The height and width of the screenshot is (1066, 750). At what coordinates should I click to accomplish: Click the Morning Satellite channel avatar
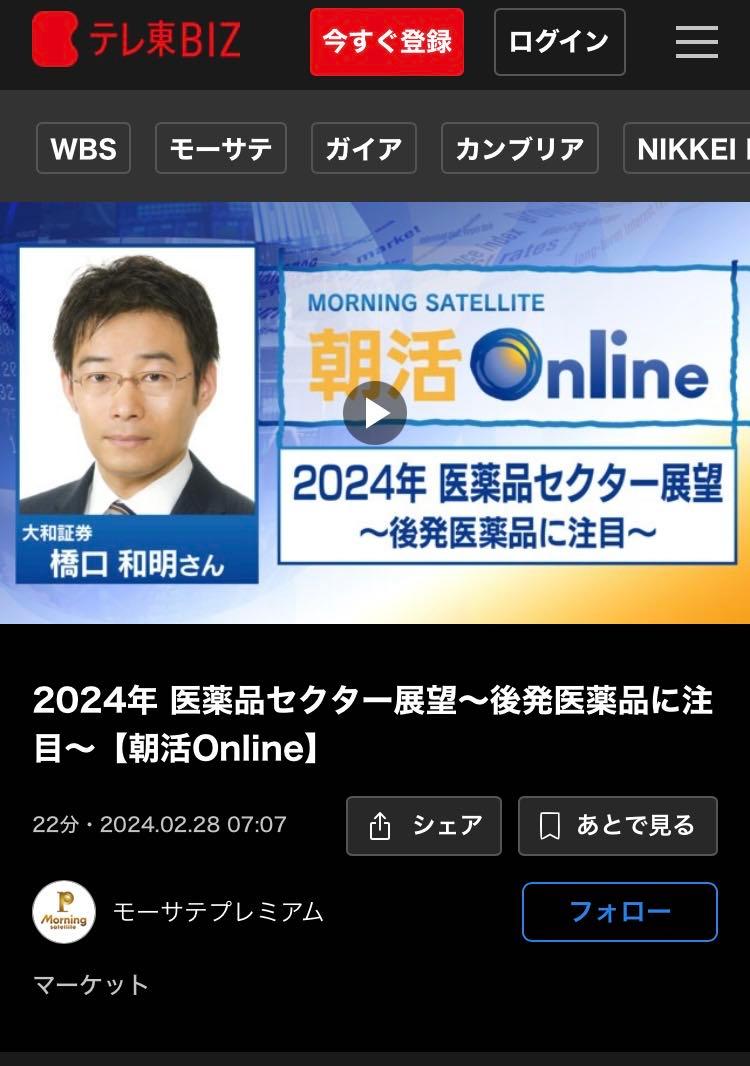[65, 912]
